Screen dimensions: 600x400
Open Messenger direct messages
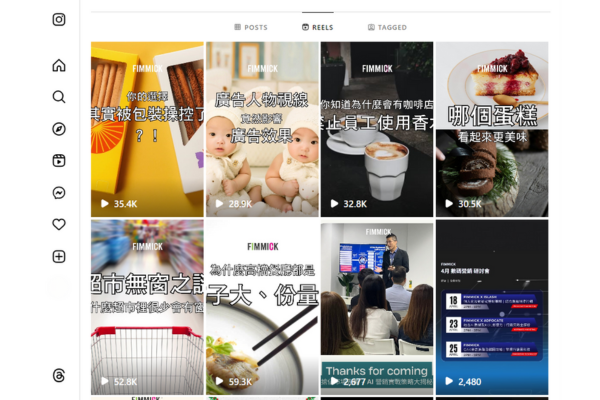[x=59, y=193]
